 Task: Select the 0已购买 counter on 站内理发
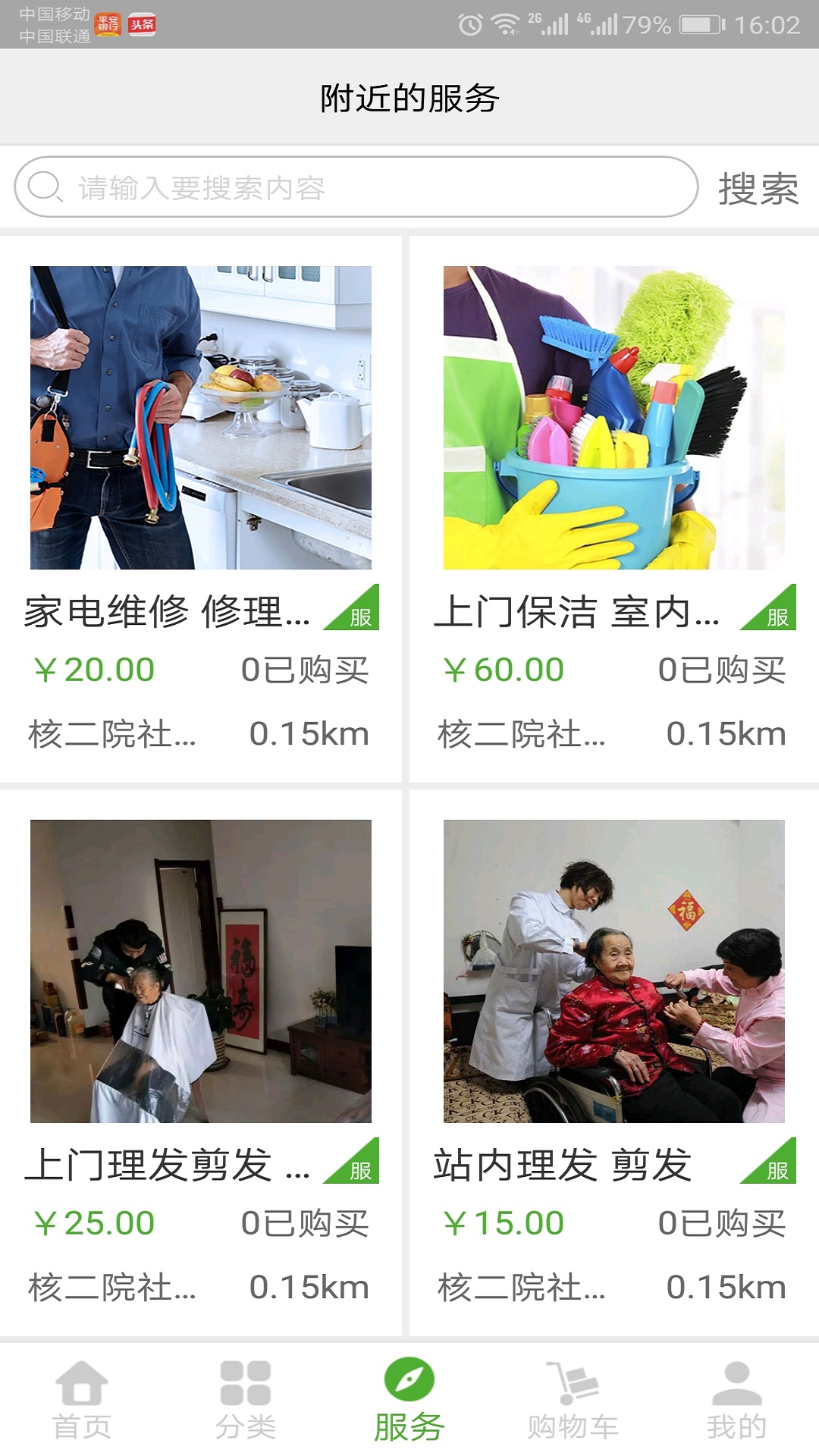click(x=723, y=1223)
